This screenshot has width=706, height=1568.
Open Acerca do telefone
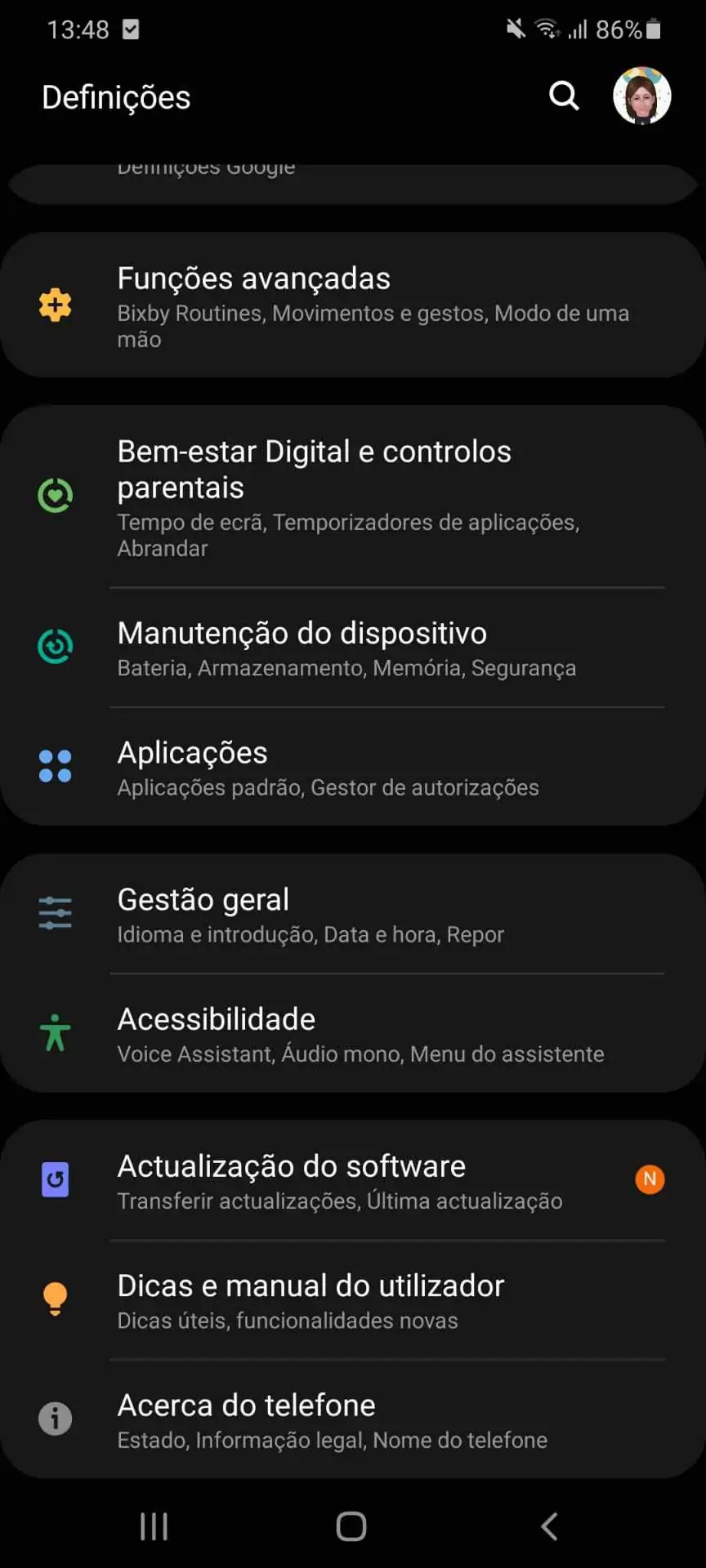pyautogui.click(x=353, y=1419)
